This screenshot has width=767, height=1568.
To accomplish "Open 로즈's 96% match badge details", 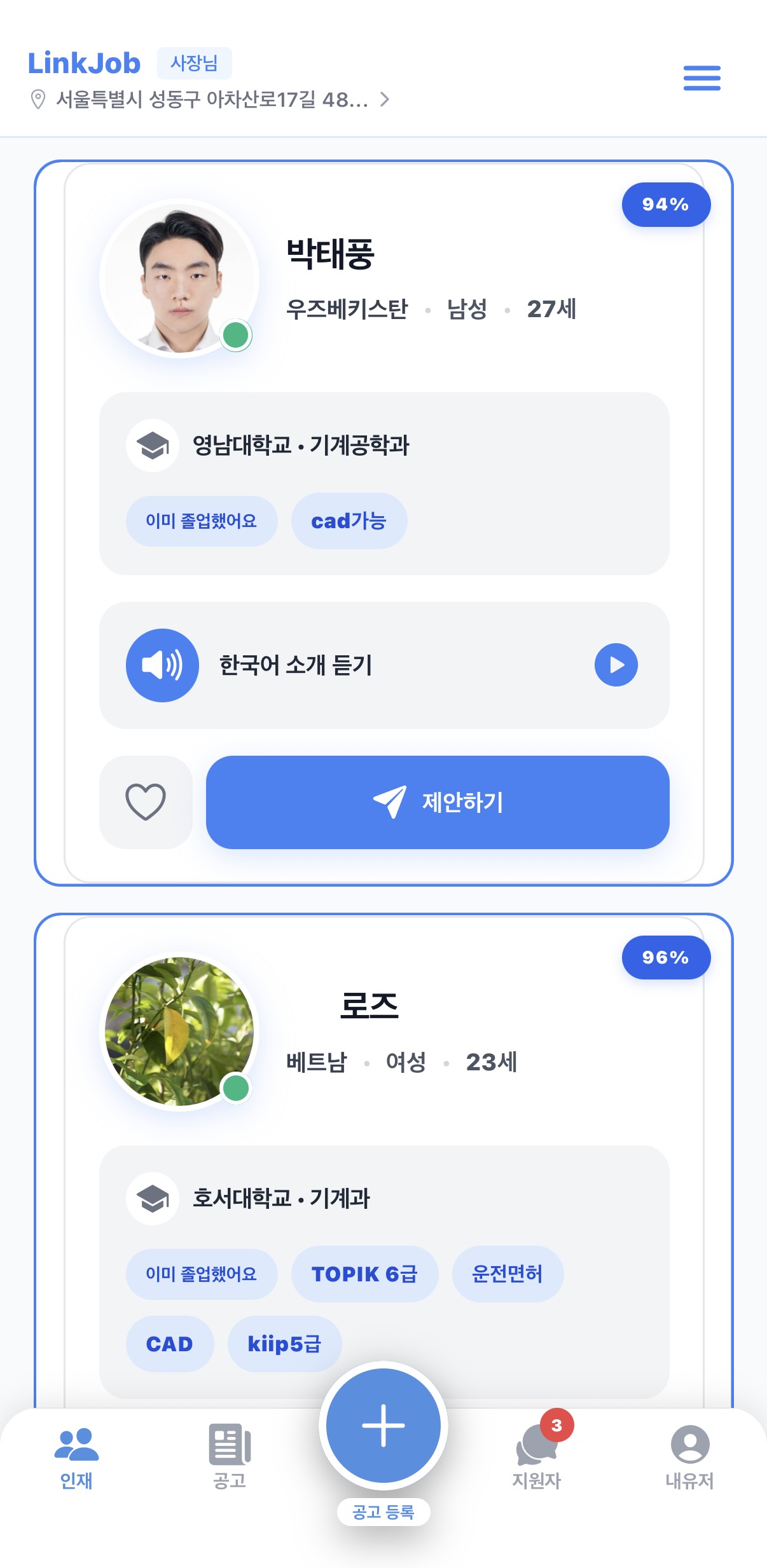I will (x=666, y=957).
